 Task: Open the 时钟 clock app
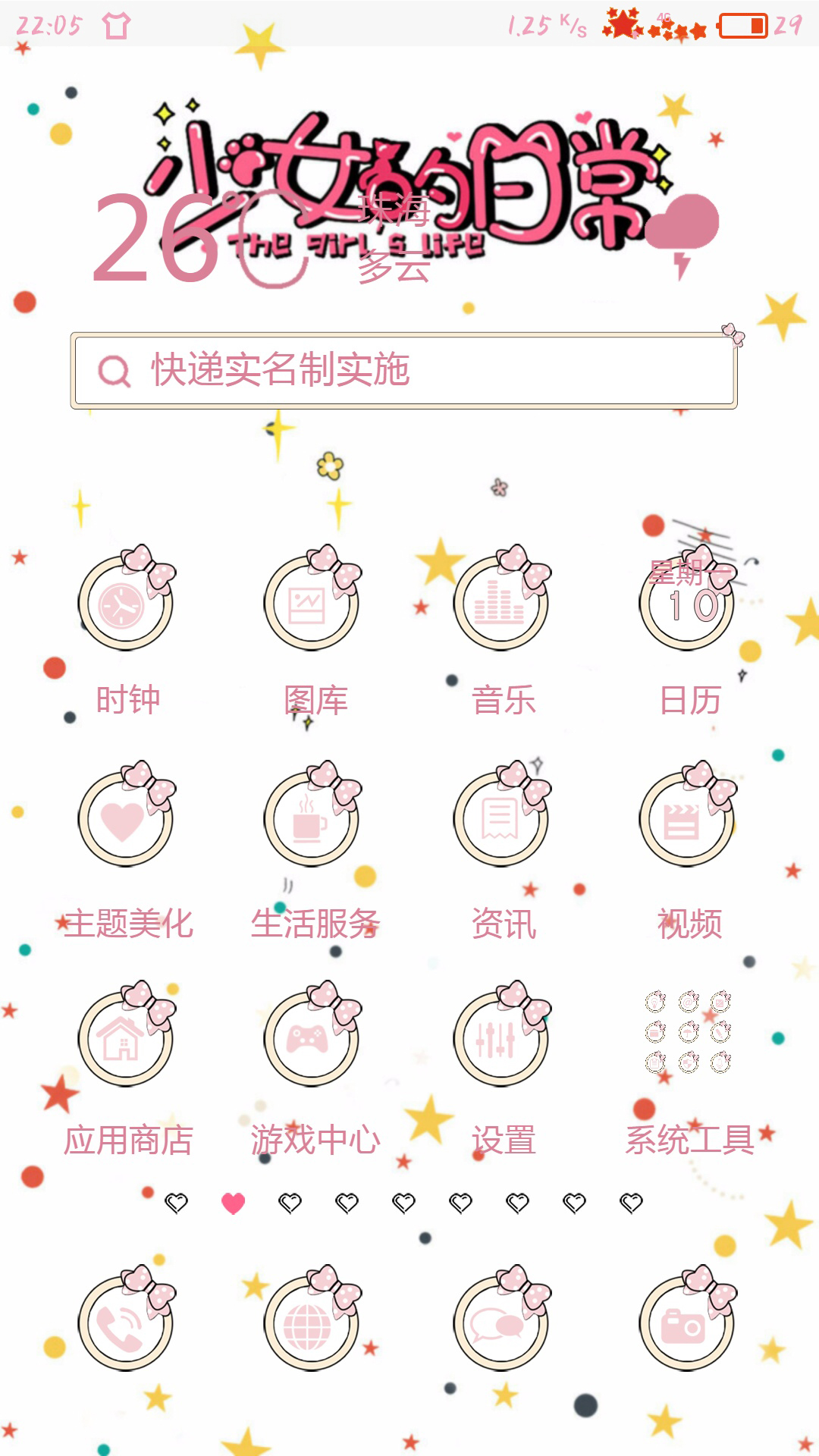tap(125, 603)
